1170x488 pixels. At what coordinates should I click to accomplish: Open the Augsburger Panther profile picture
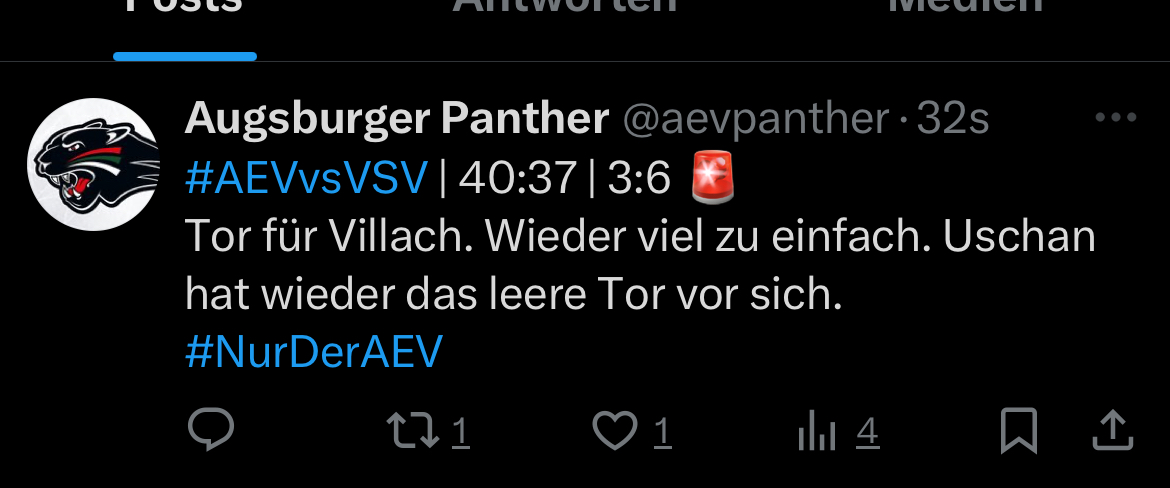point(93,165)
